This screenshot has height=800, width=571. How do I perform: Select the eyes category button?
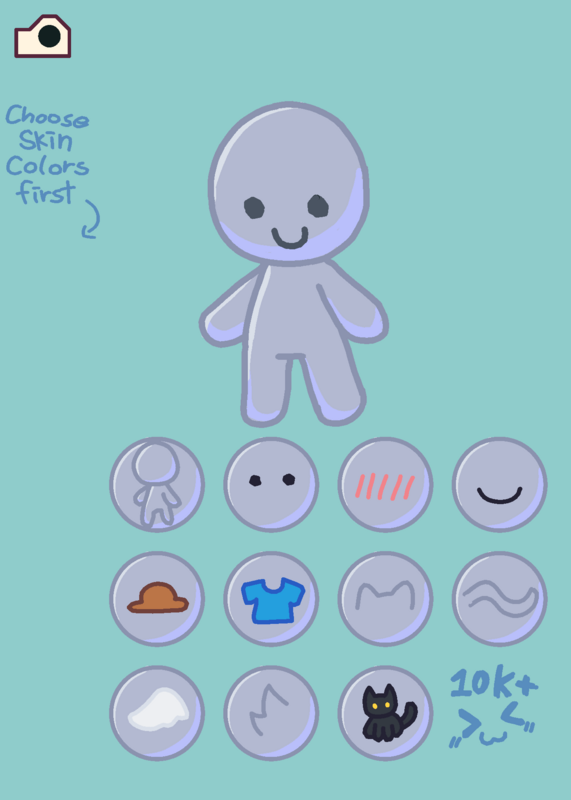271,485
